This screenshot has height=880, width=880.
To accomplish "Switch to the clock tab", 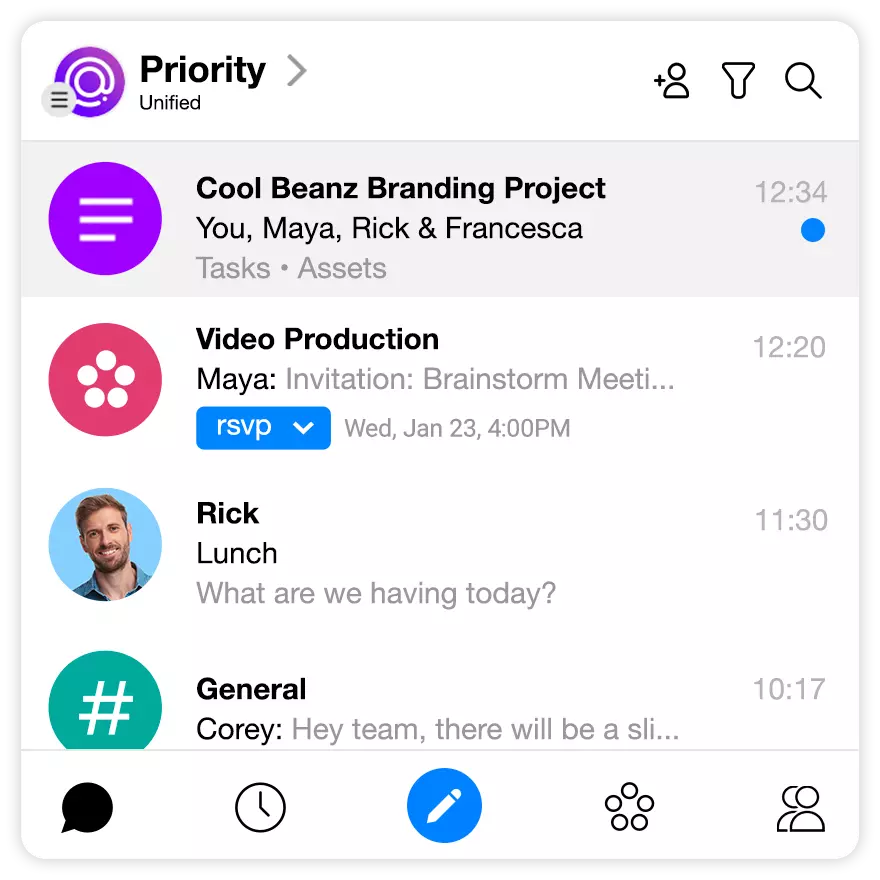I will (x=260, y=807).
